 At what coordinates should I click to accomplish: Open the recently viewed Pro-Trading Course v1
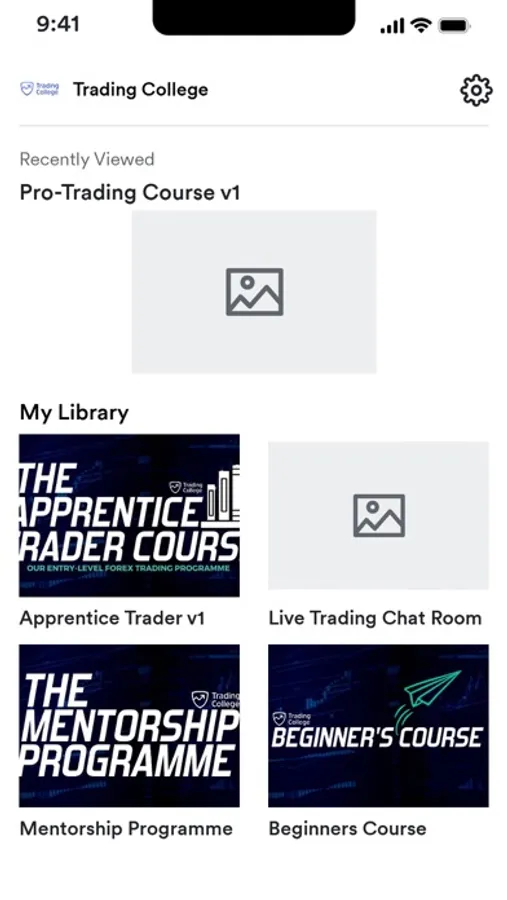254,292
